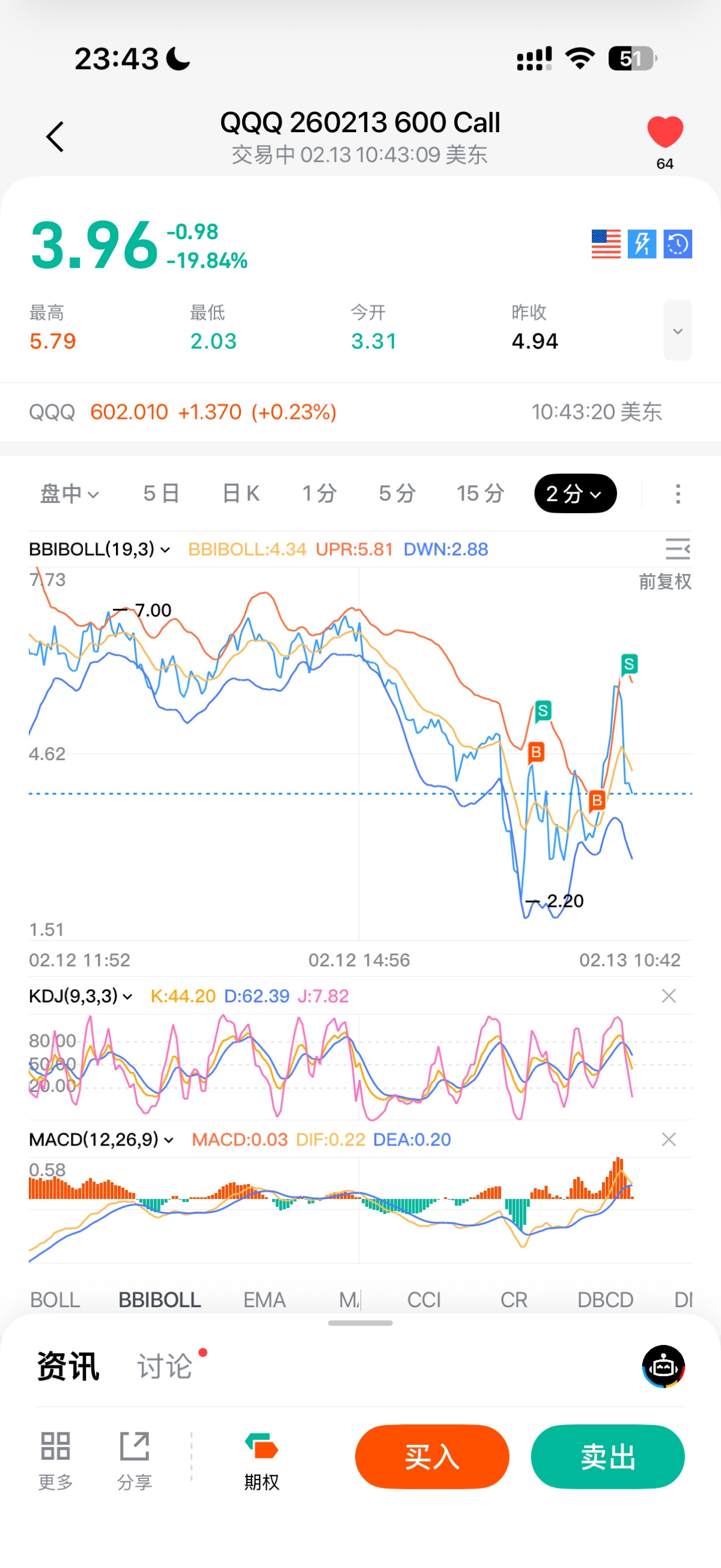Open the 分享 share option
The height and width of the screenshot is (1568, 721).
click(135, 1459)
